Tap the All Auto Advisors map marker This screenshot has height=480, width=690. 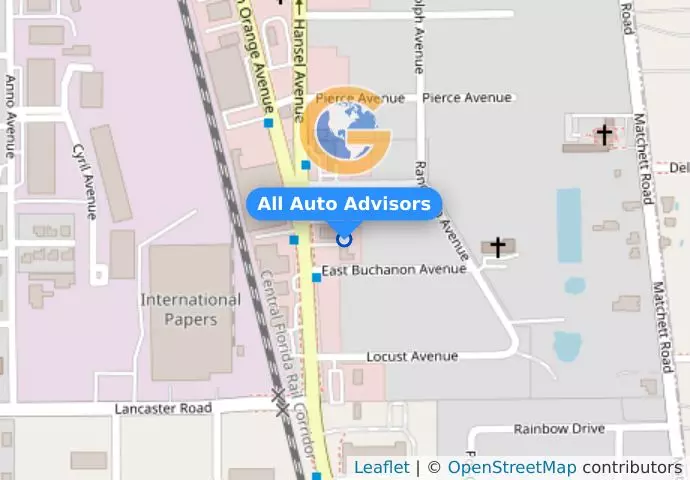345,239
